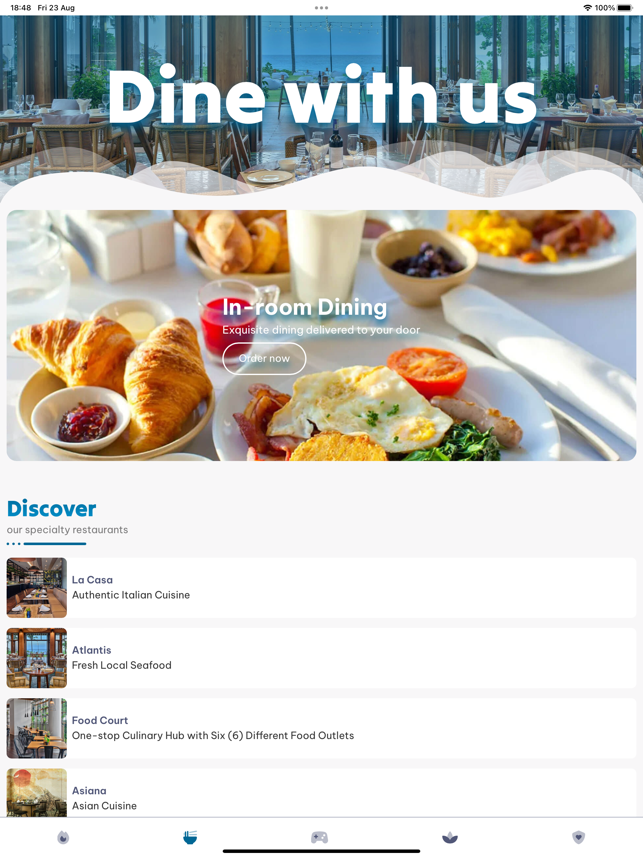This screenshot has width=643, height=858.
Task: Switch to the game controller tab
Action: click(320, 837)
